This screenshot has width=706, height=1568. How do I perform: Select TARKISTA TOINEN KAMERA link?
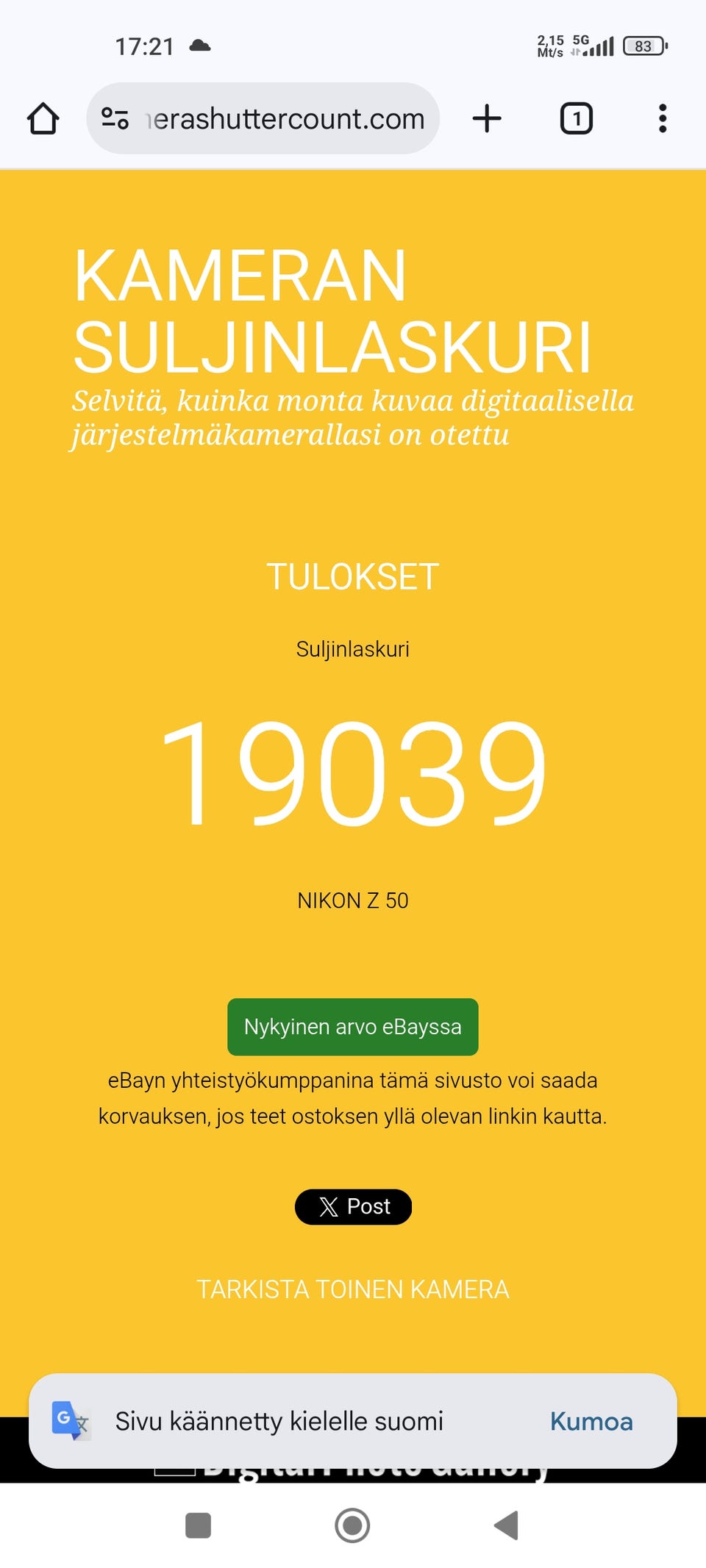[x=352, y=1289]
